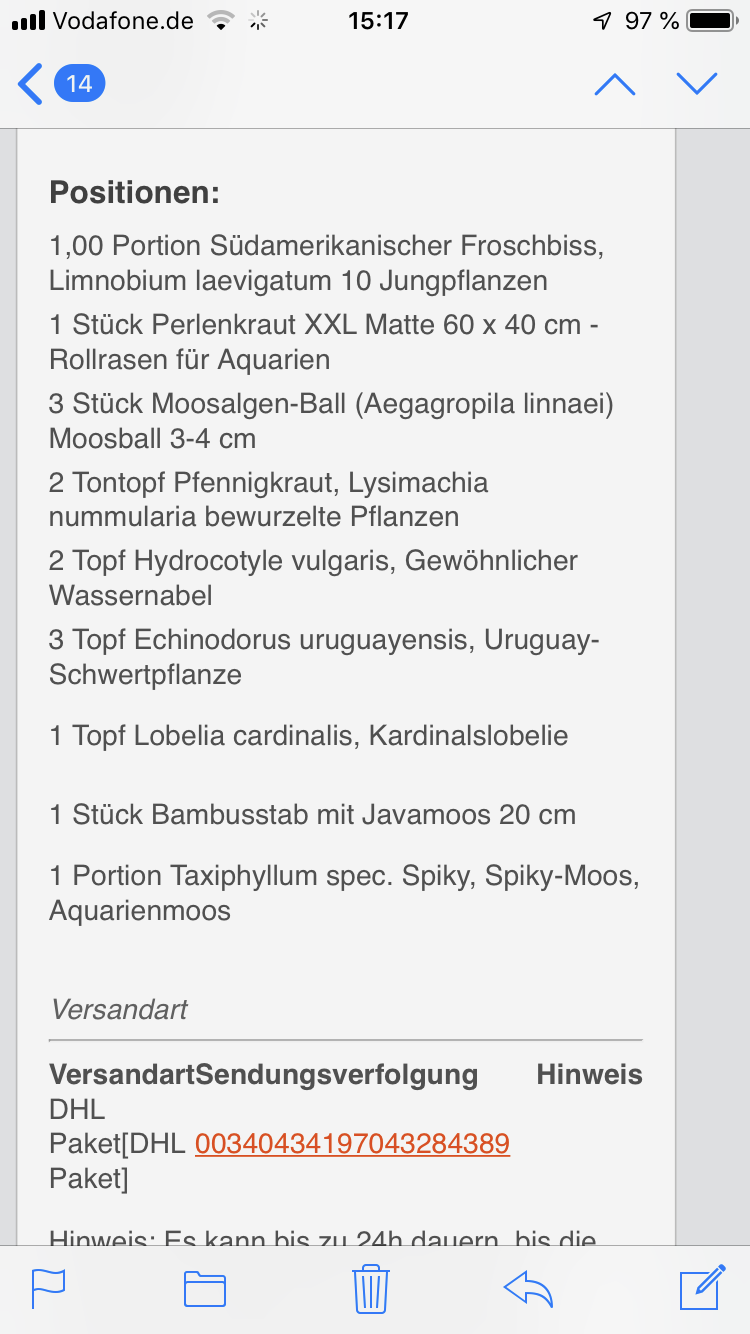Viewport: 750px width, 1334px height.
Task: Open DHL tracking number 00340434197043284389
Action: tap(352, 1143)
